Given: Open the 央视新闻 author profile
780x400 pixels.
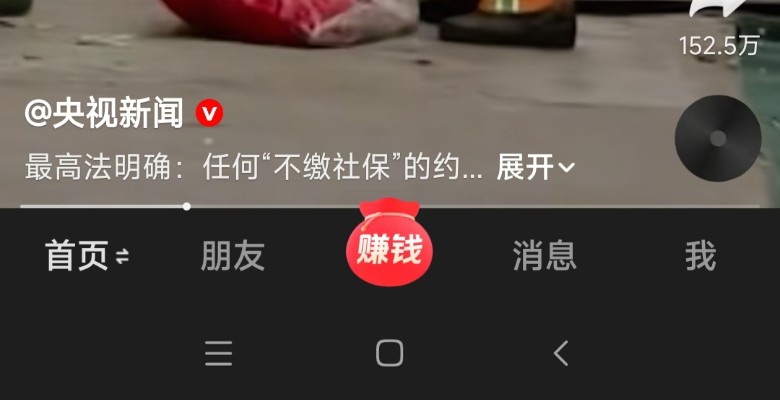Looking at the screenshot, I should [x=104, y=115].
